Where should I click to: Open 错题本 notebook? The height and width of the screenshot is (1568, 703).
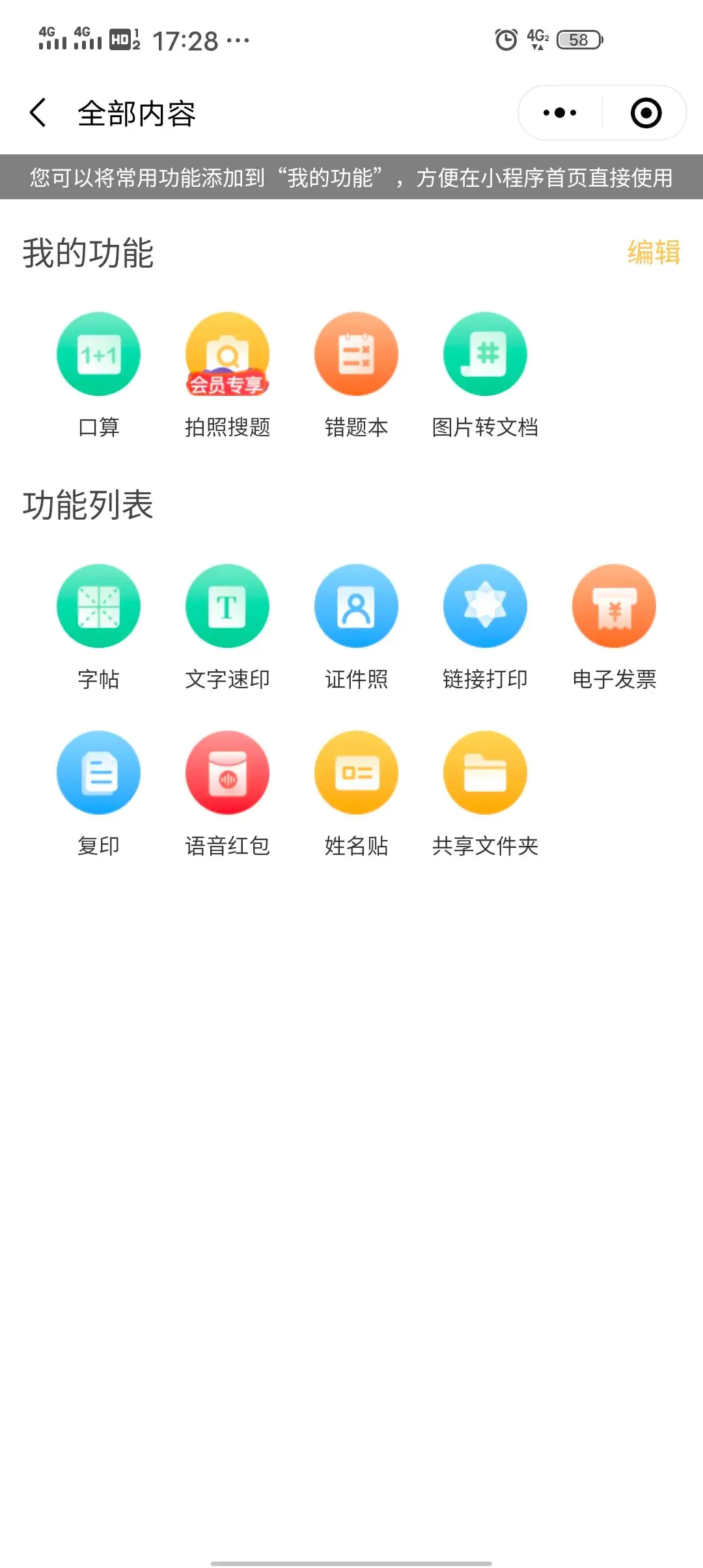pyautogui.click(x=356, y=354)
